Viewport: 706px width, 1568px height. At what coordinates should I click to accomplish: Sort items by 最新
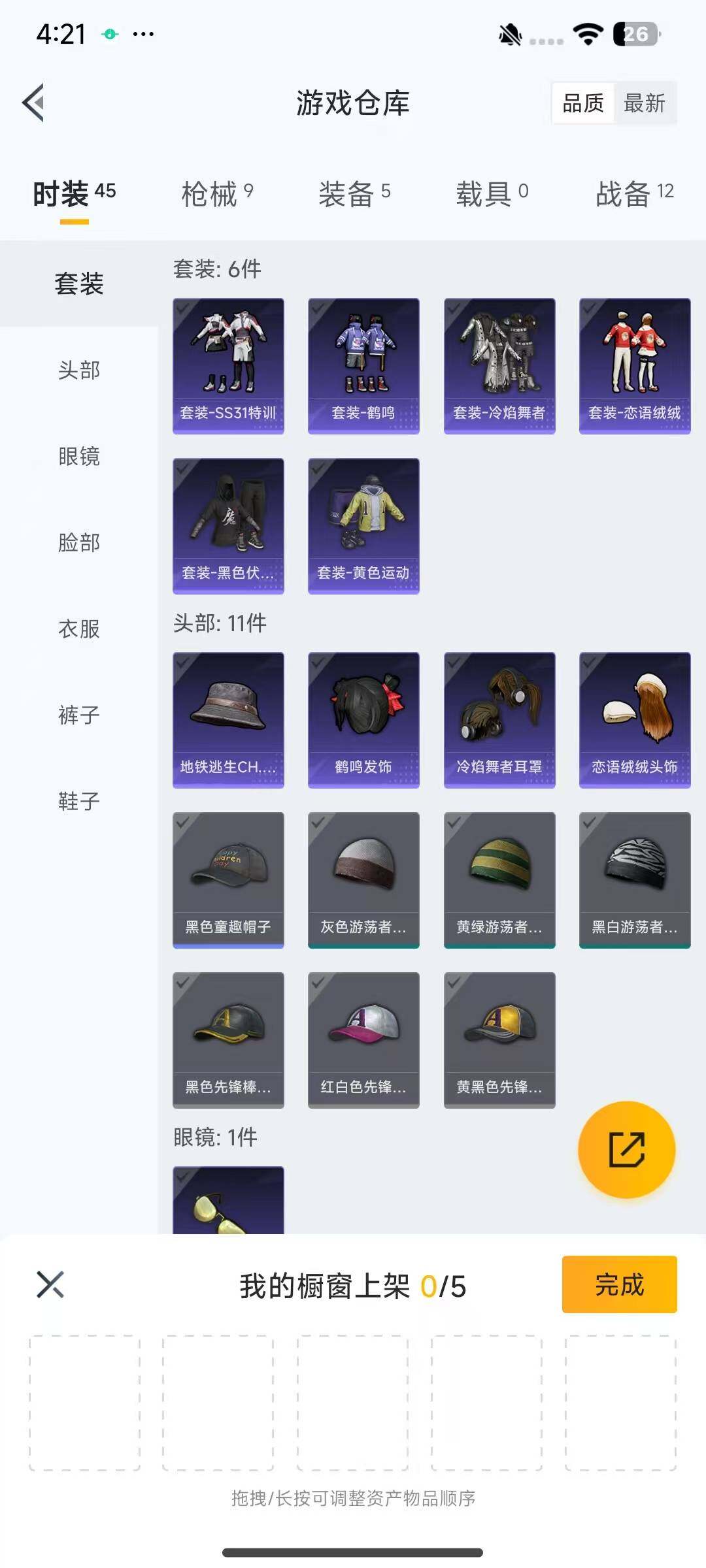pos(645,103)
